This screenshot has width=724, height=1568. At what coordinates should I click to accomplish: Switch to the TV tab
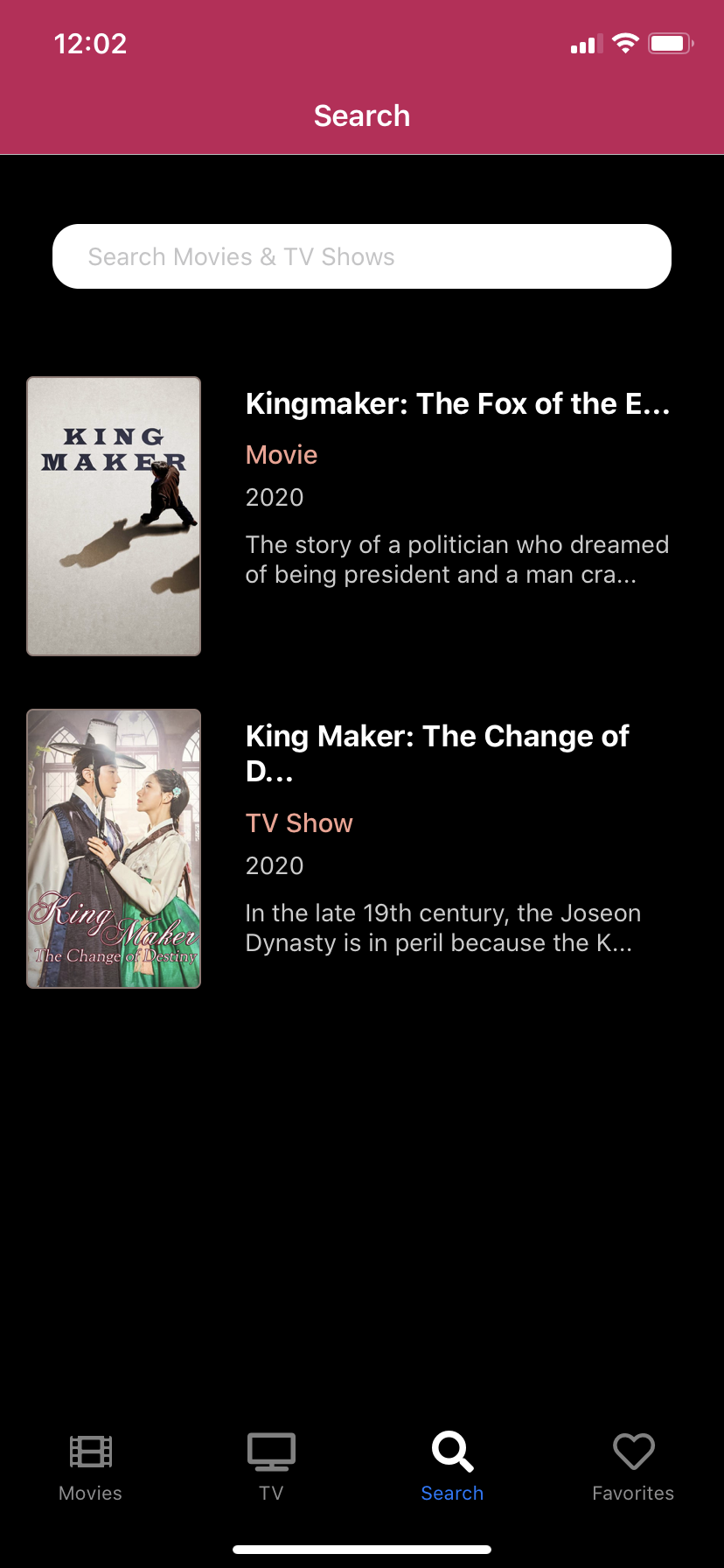(x=271, y=1467)
